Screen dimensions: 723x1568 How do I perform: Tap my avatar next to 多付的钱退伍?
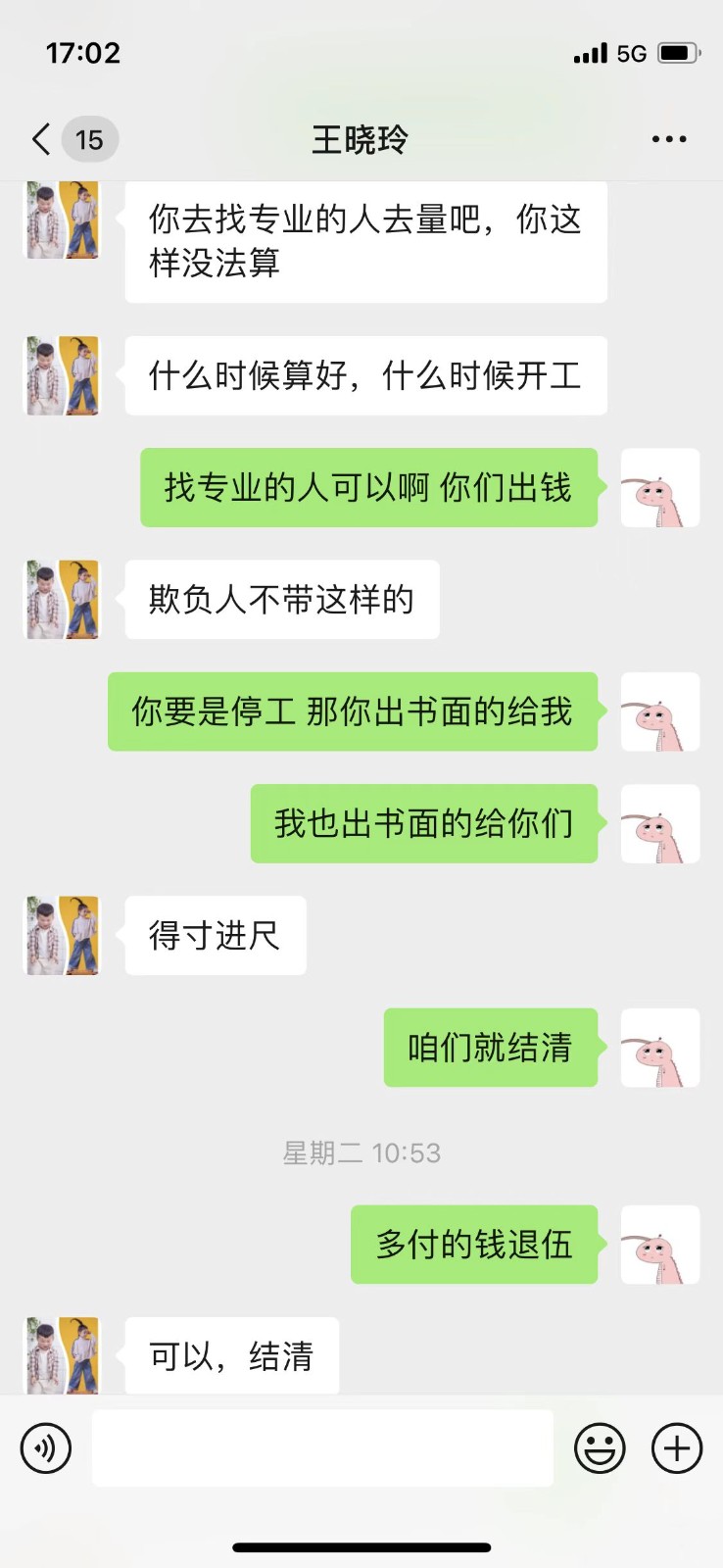point(660,1245)
